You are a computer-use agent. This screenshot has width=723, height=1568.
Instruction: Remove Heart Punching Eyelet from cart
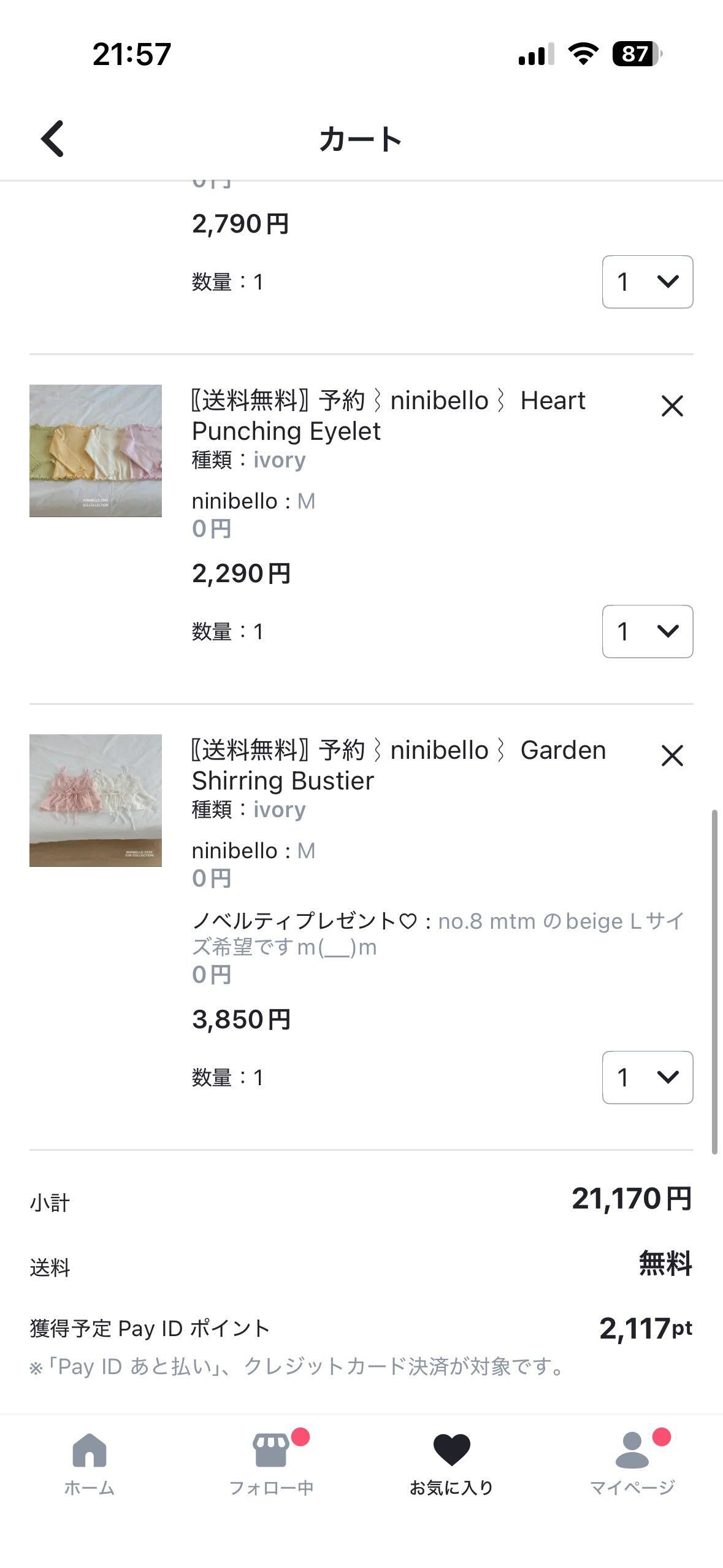[x=672, y=406]
